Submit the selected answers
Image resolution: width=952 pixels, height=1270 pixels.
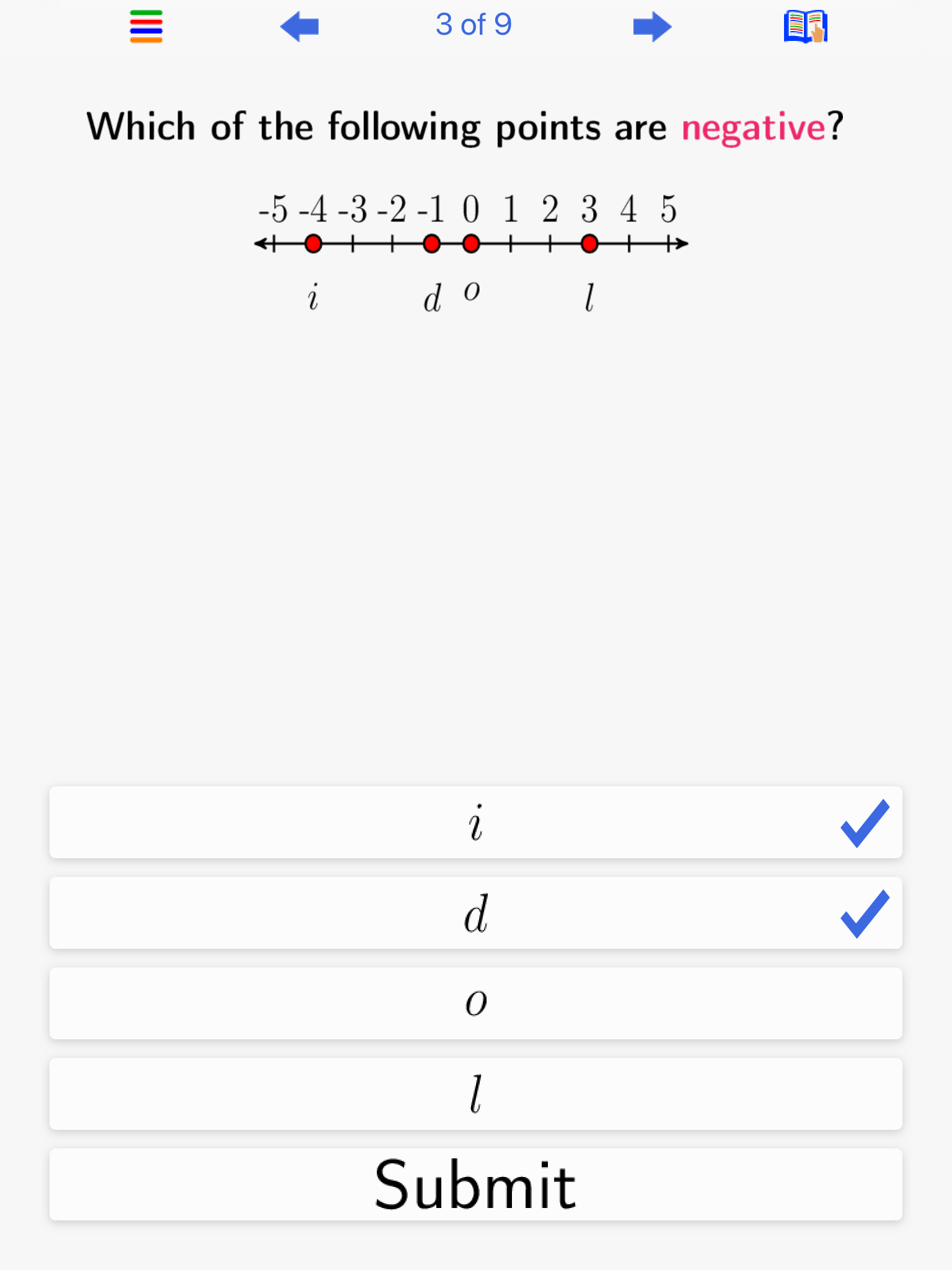[475, 1184]
